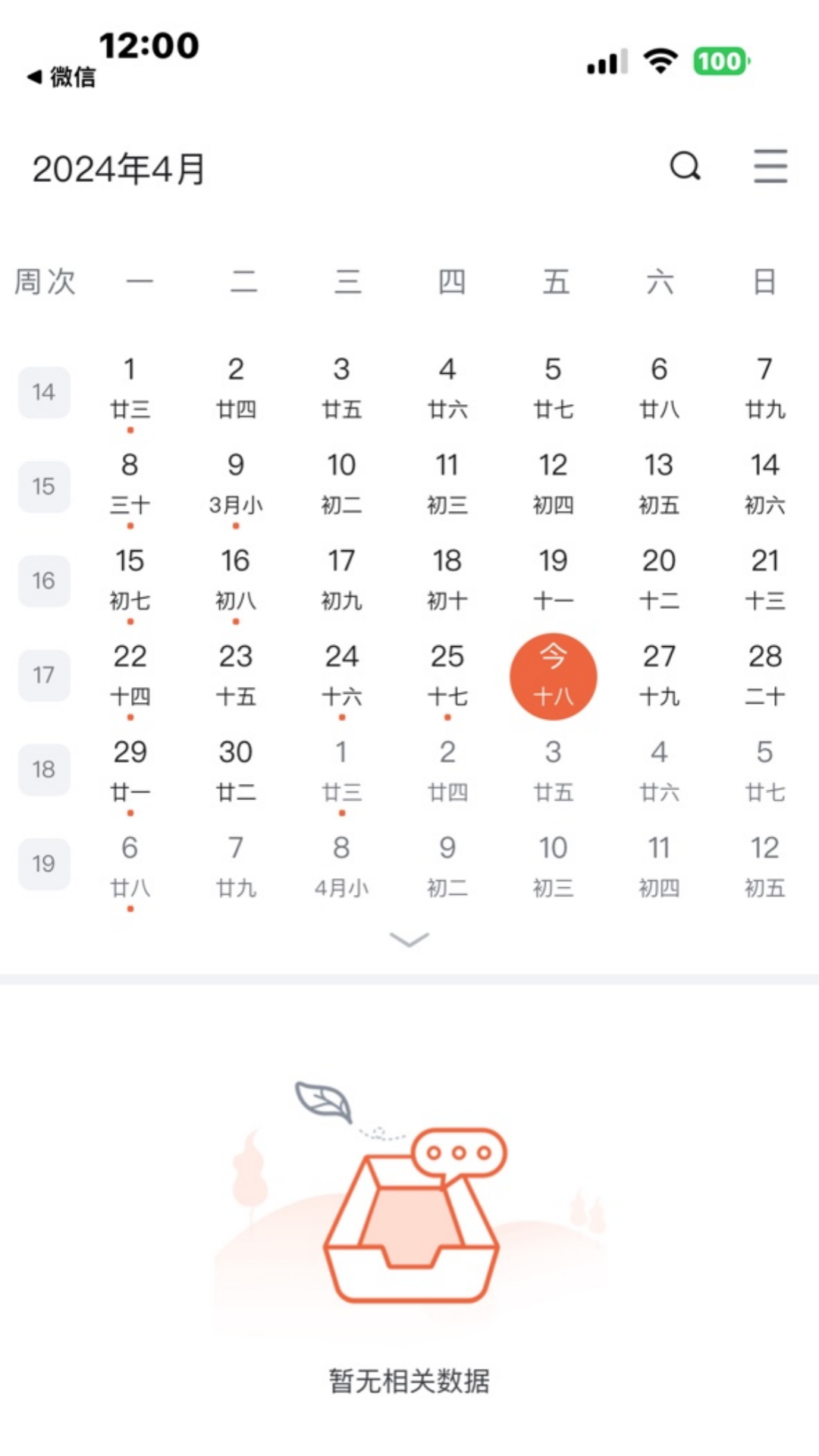Choose April 25 (十七)

tap(447, 674)
